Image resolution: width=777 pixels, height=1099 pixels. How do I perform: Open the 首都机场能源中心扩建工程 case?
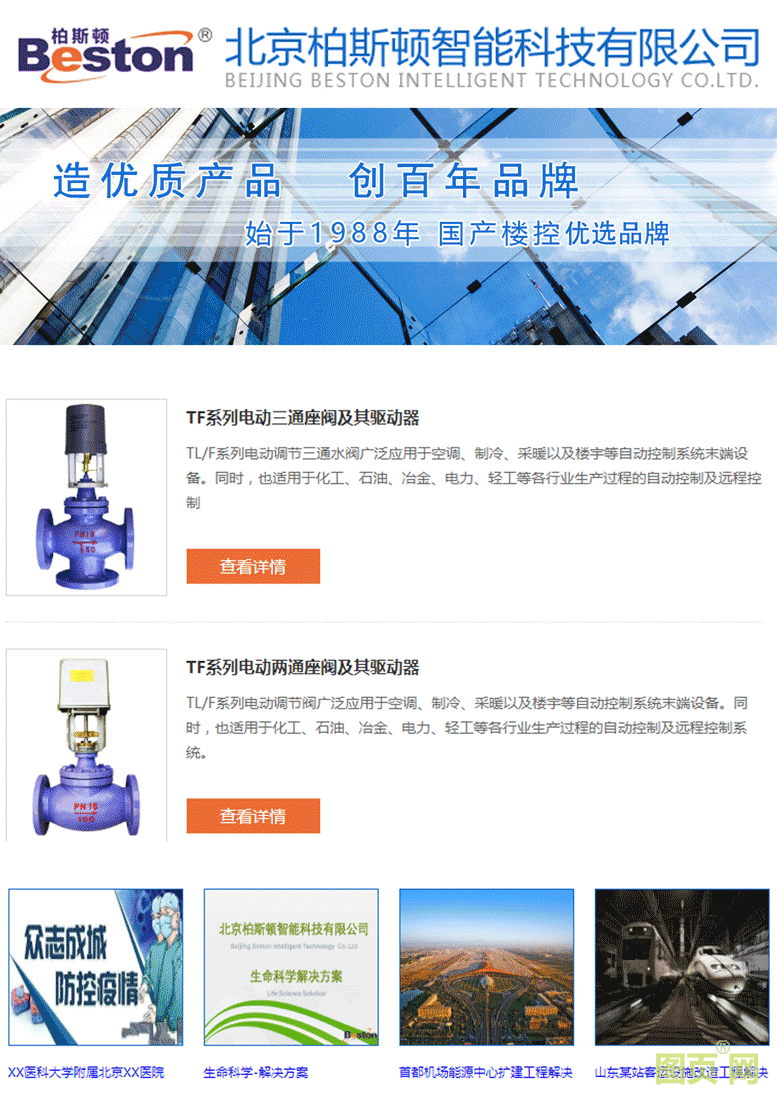pyautogui.click(x=487, y=967)
